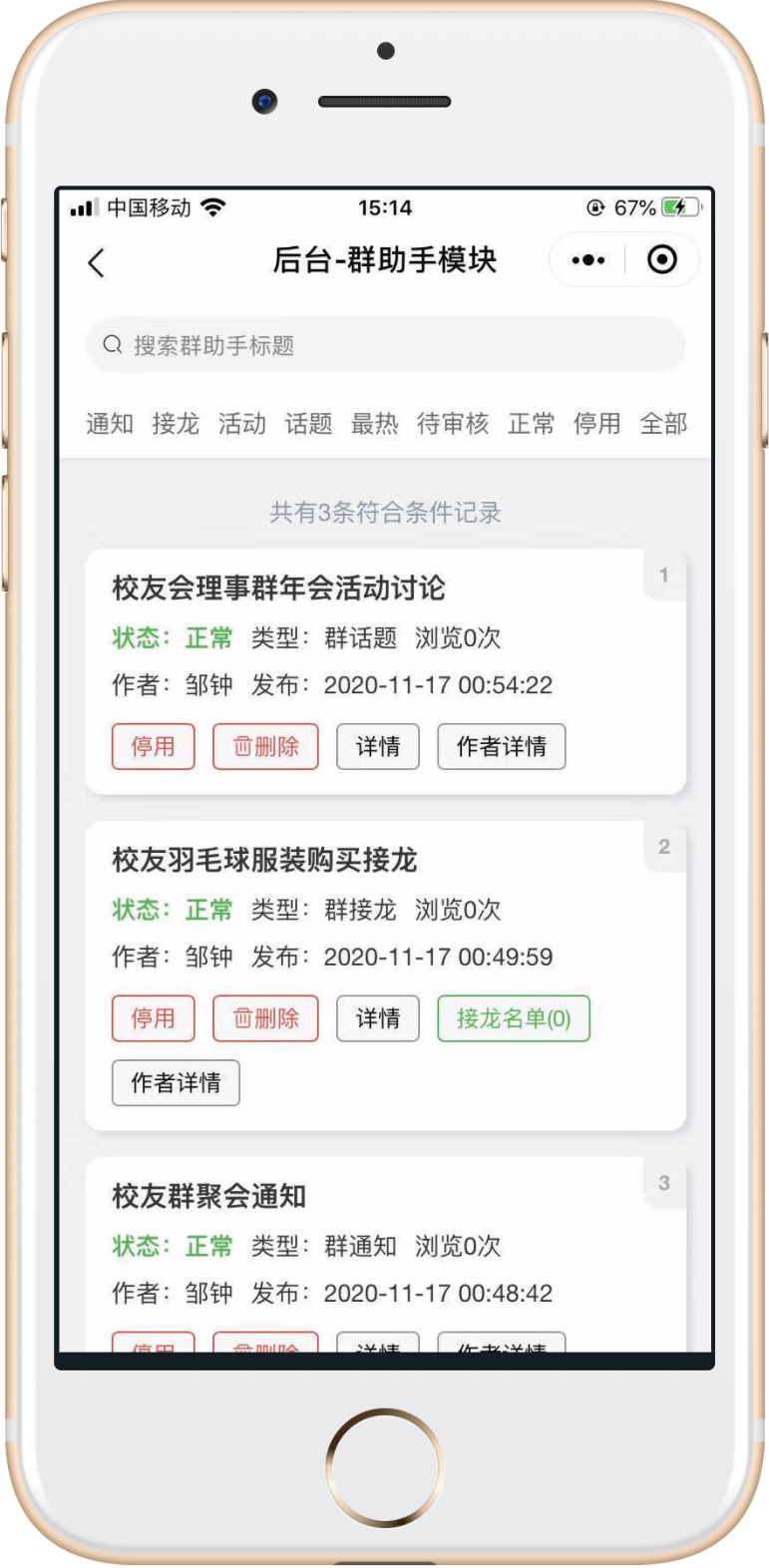Delete the 校友羽毛球服装购买接龙 record
The height and width of the screenshot is (1568, 769).
pyautogui.click(x=265, y=1018)
